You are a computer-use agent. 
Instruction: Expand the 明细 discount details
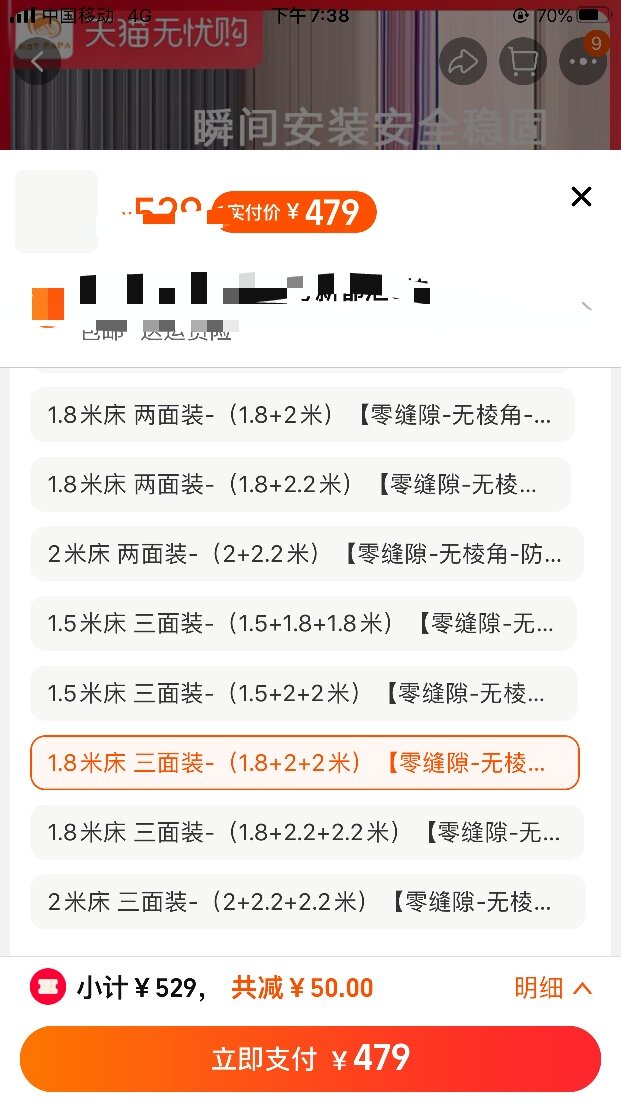tap(553, 988)
